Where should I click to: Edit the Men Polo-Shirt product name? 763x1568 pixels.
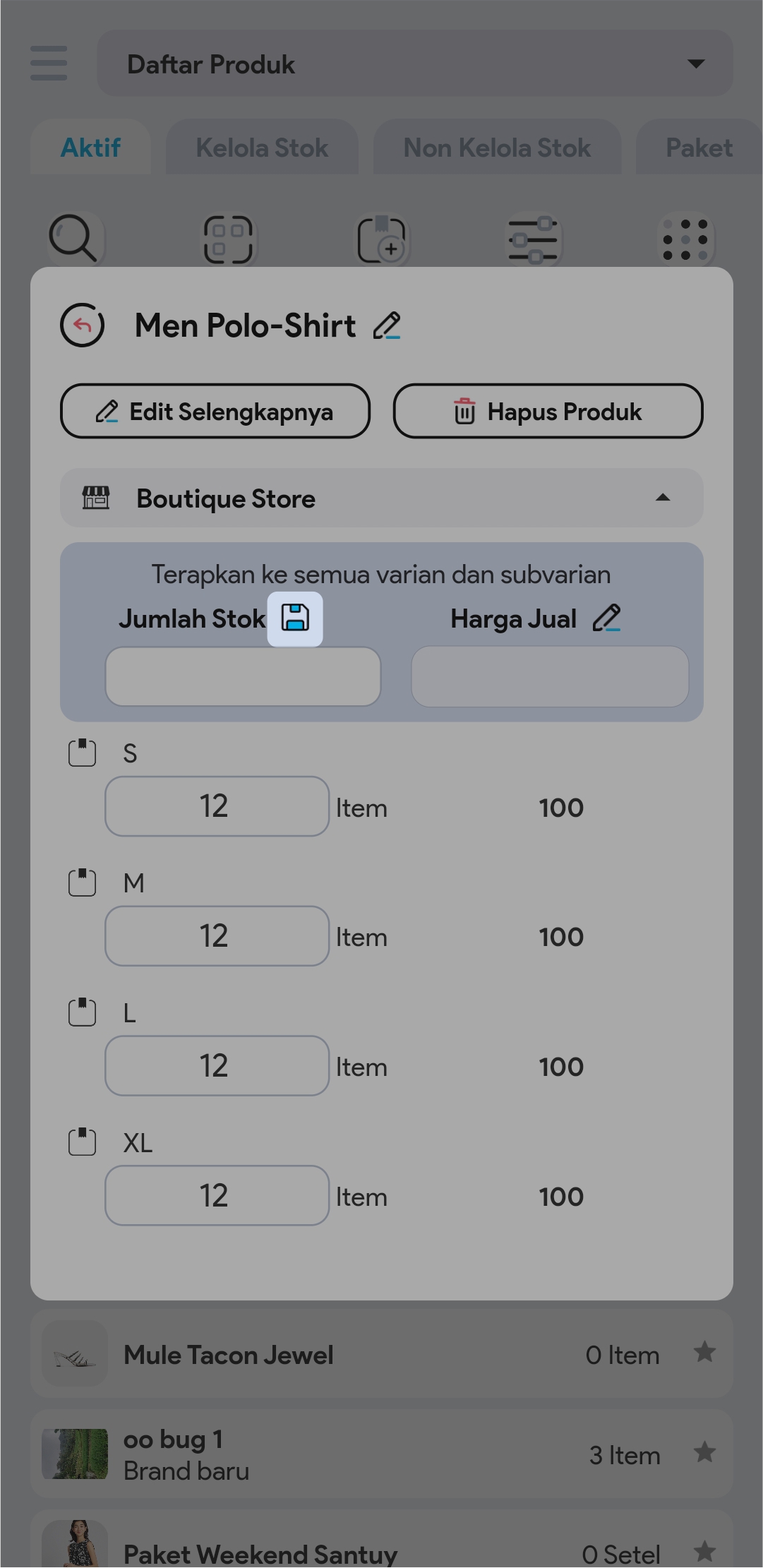pyautogui.click(x=387, y=326)
